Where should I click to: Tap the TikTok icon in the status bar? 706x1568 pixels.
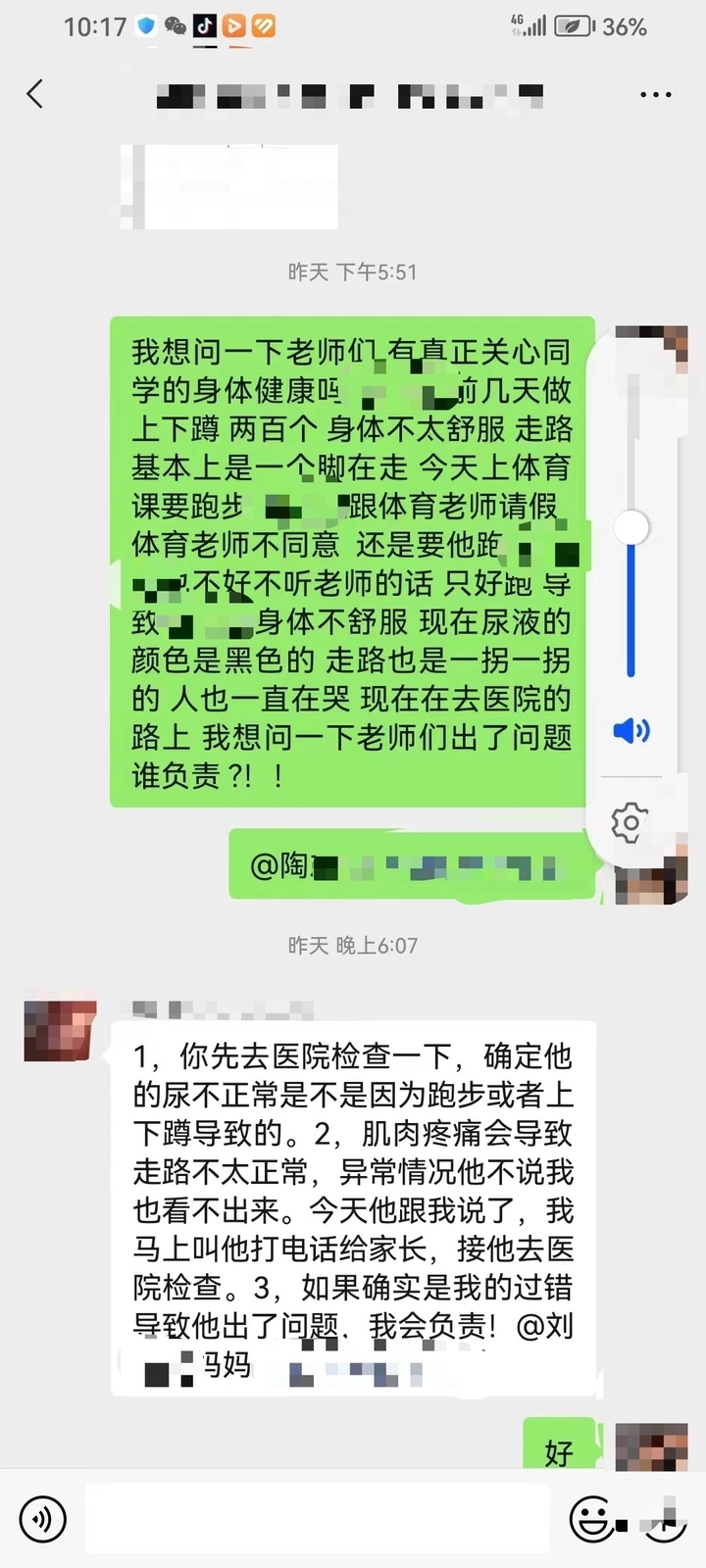click(204, 26)
